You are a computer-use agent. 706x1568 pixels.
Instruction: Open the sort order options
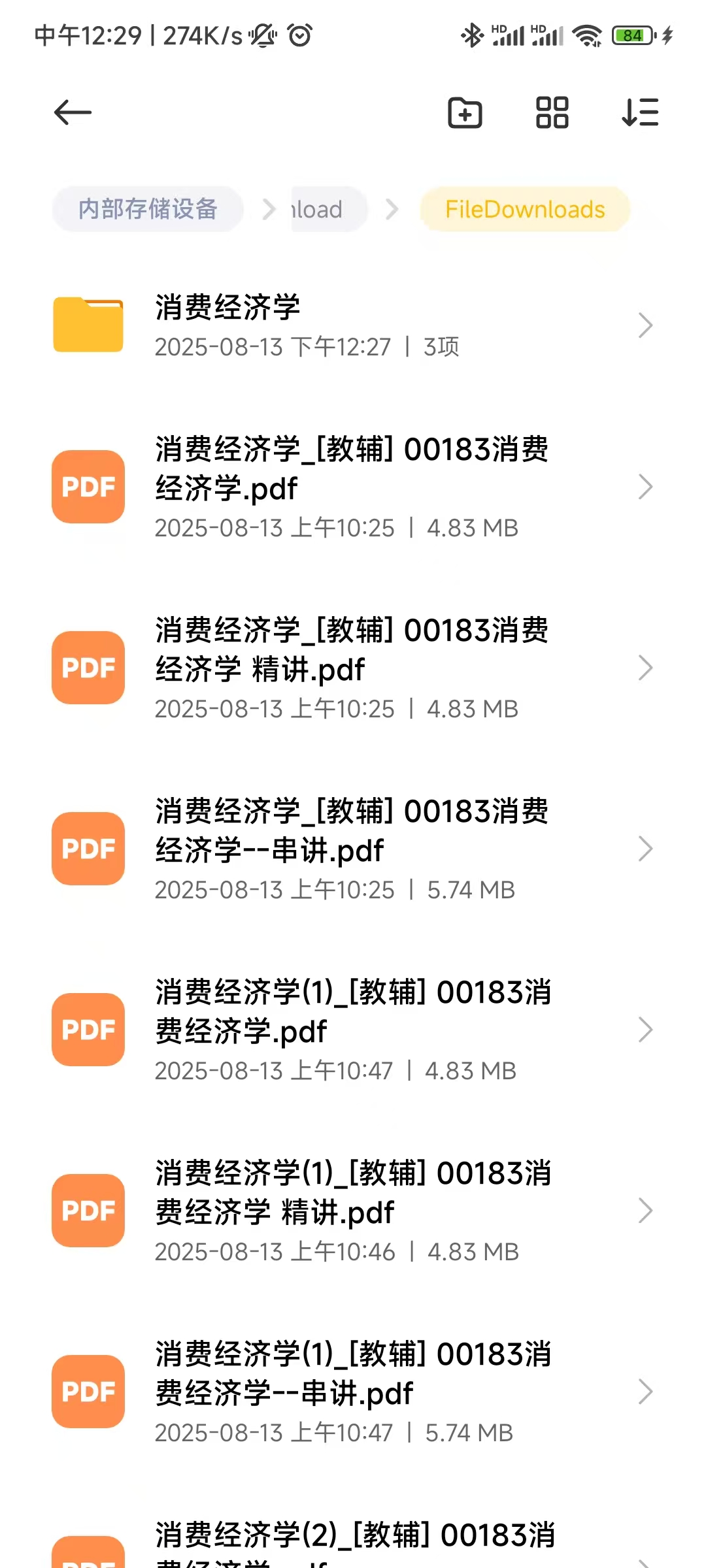pos(640,112)
